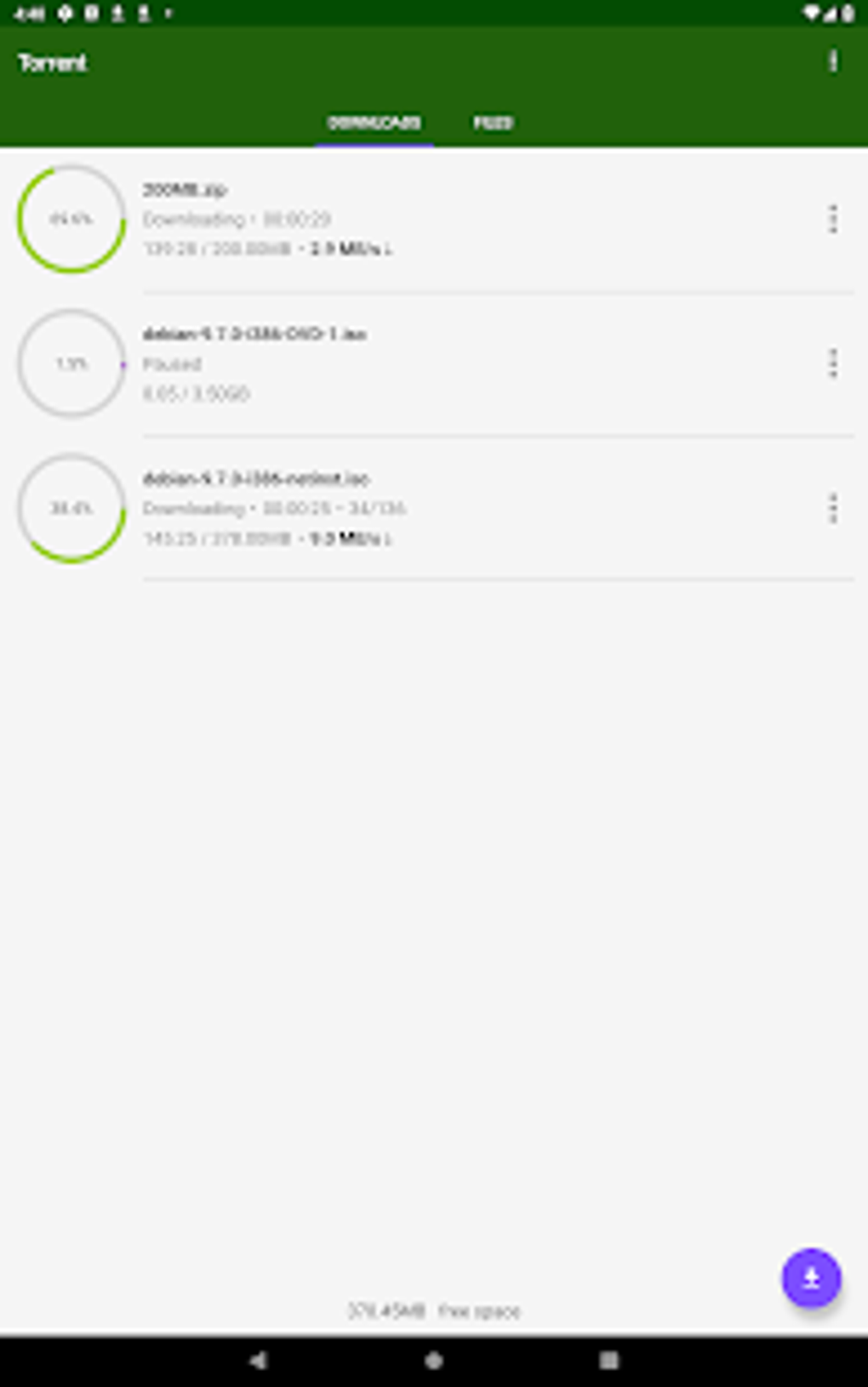Open the app overflow menu
Image resolution: width=868 pixels, height=1387 pixels.
tap(833, 61)
